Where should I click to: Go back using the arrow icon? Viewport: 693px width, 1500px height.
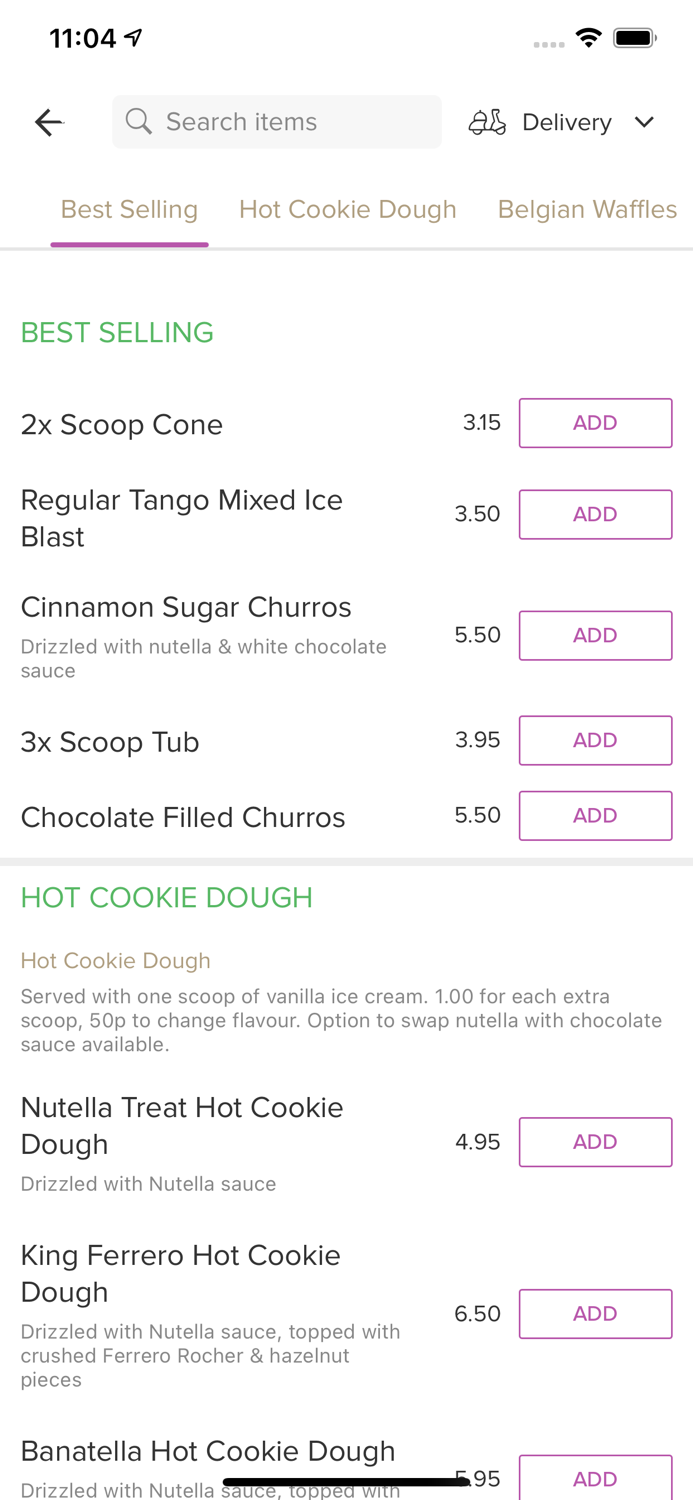pos(48,122)
